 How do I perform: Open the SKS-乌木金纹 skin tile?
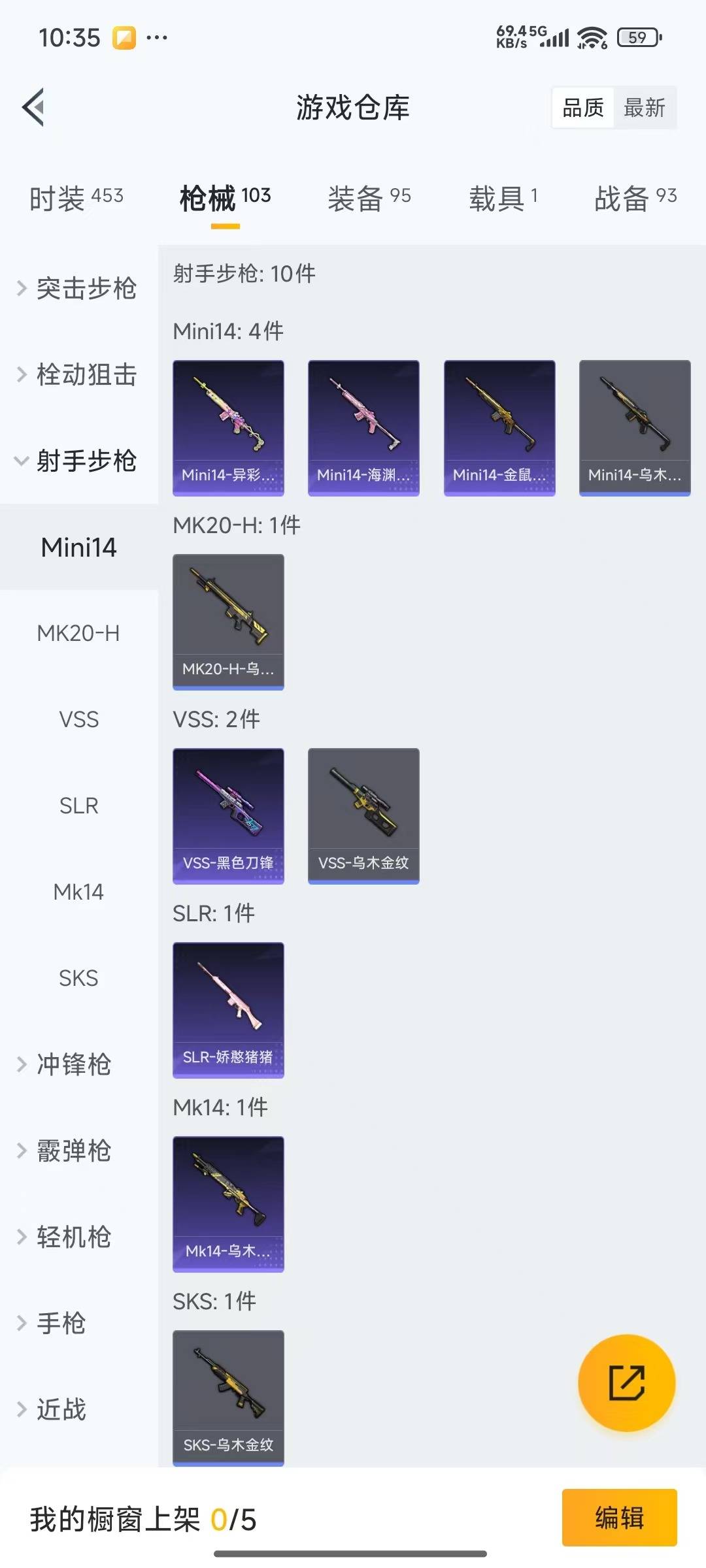(228, 1397)
